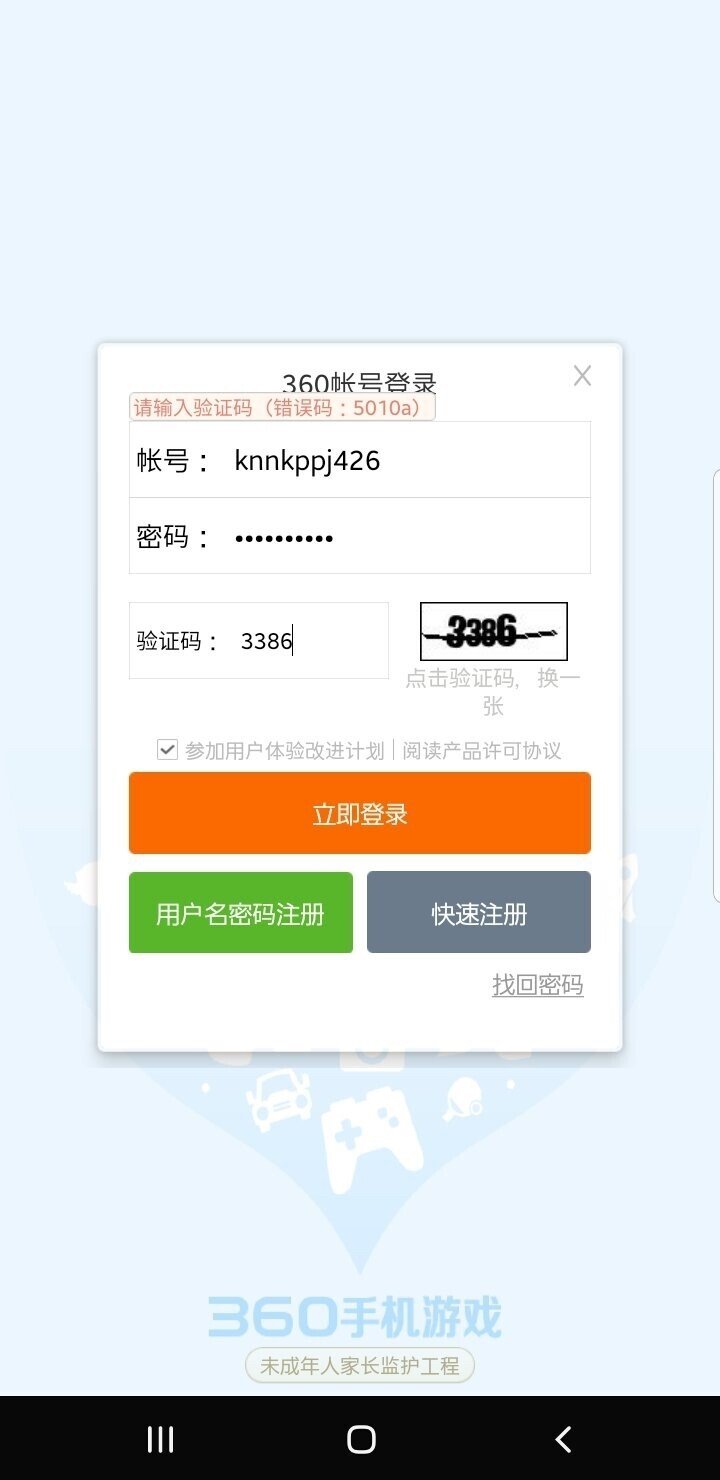
Task: Close the 360 account login dialog
Action: point(582,376)
